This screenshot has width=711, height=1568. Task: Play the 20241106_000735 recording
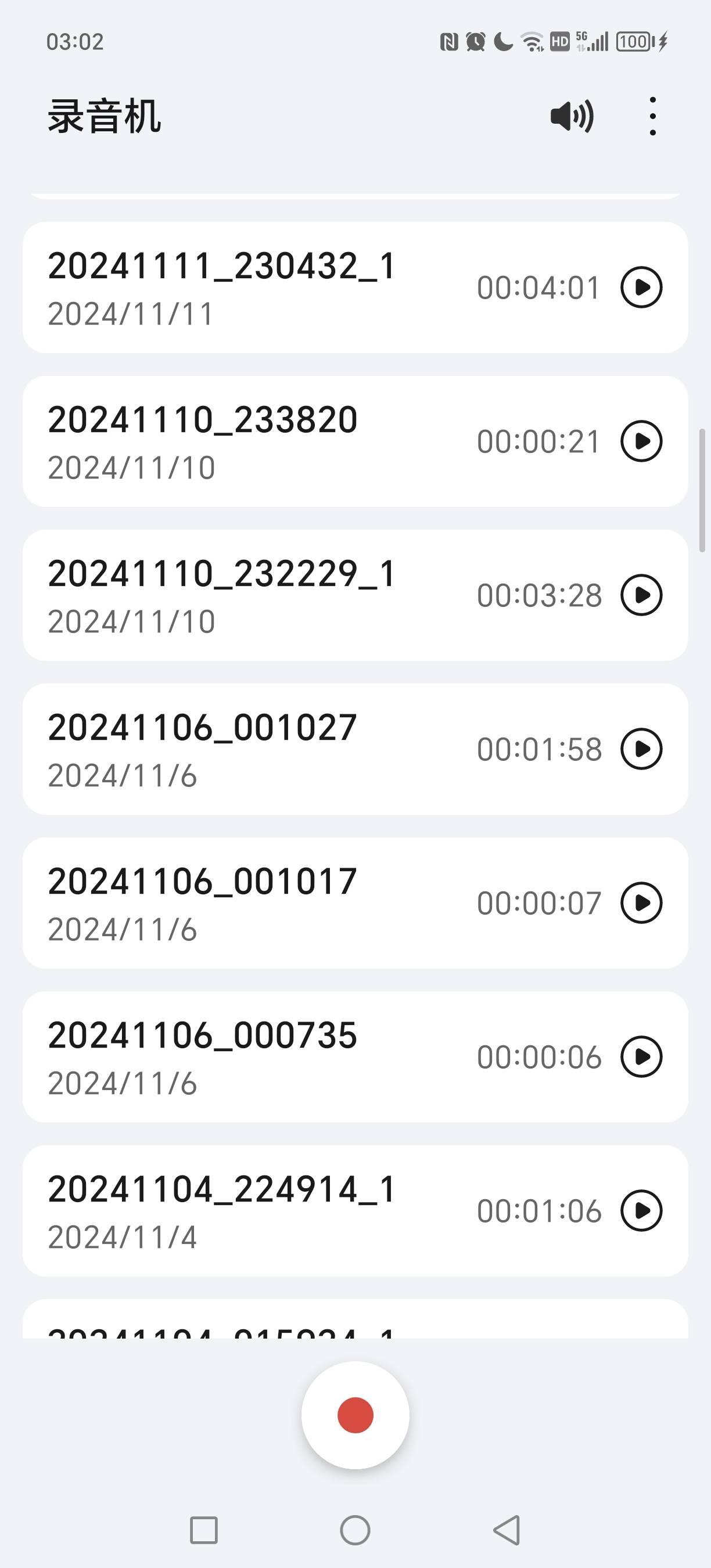pyautogui.click(x=641, y=1058)
